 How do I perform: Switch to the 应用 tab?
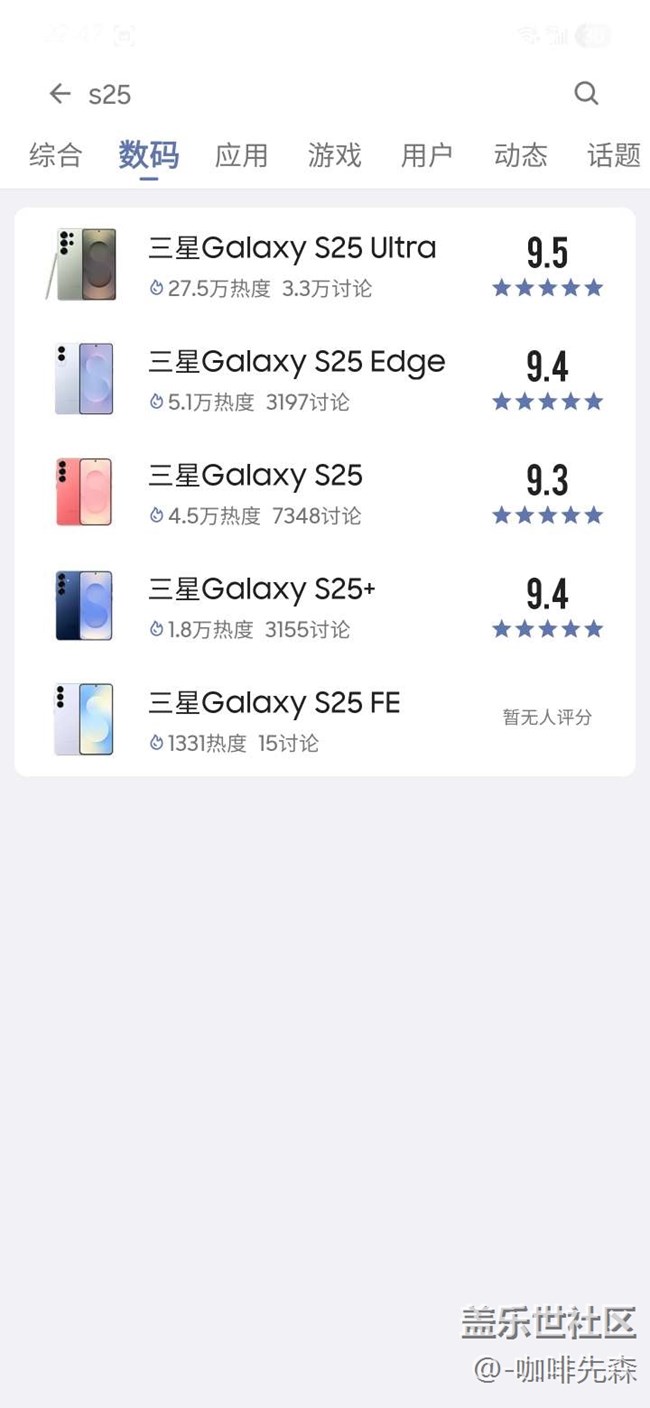[241, 155]
